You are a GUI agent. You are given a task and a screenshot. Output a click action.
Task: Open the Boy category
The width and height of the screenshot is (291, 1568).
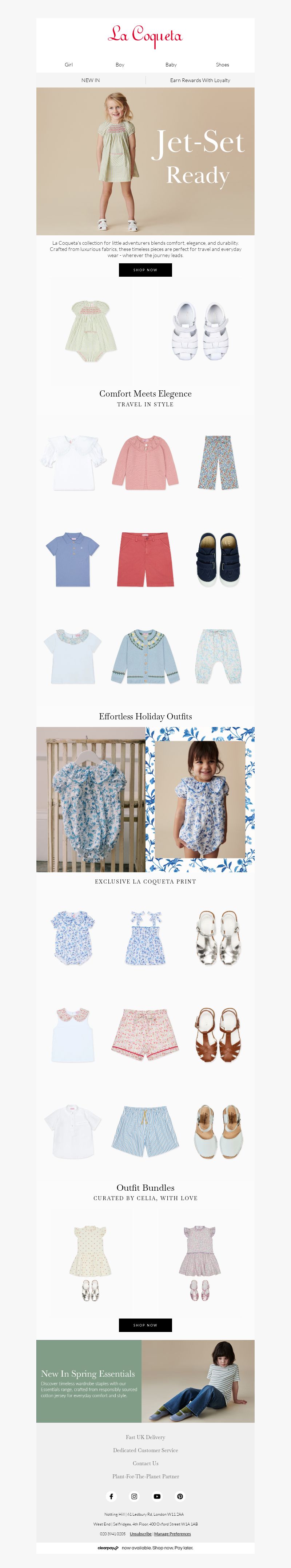coord(120,65)
